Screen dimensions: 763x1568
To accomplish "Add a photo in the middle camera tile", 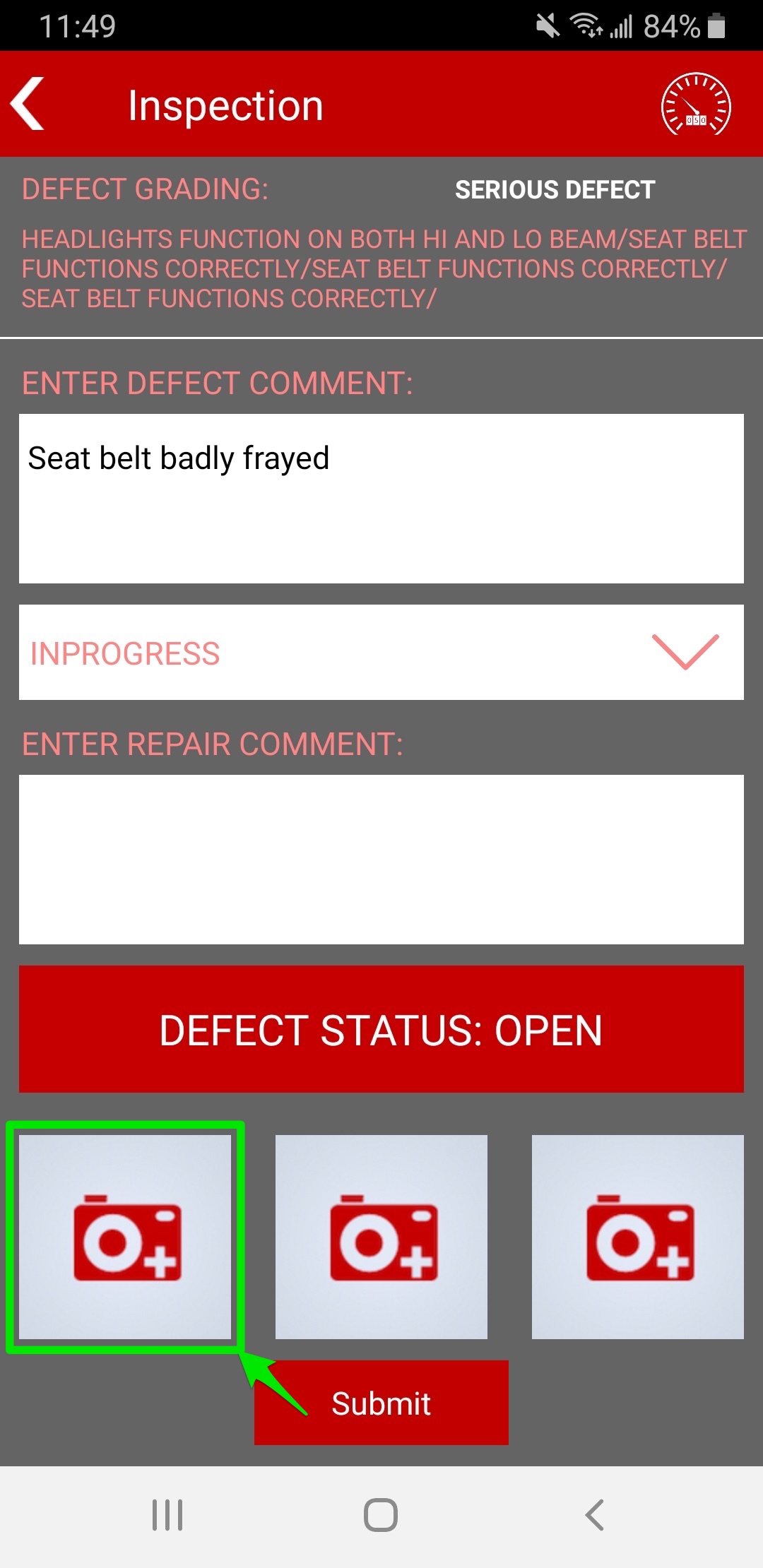I will pos(381,1237).
